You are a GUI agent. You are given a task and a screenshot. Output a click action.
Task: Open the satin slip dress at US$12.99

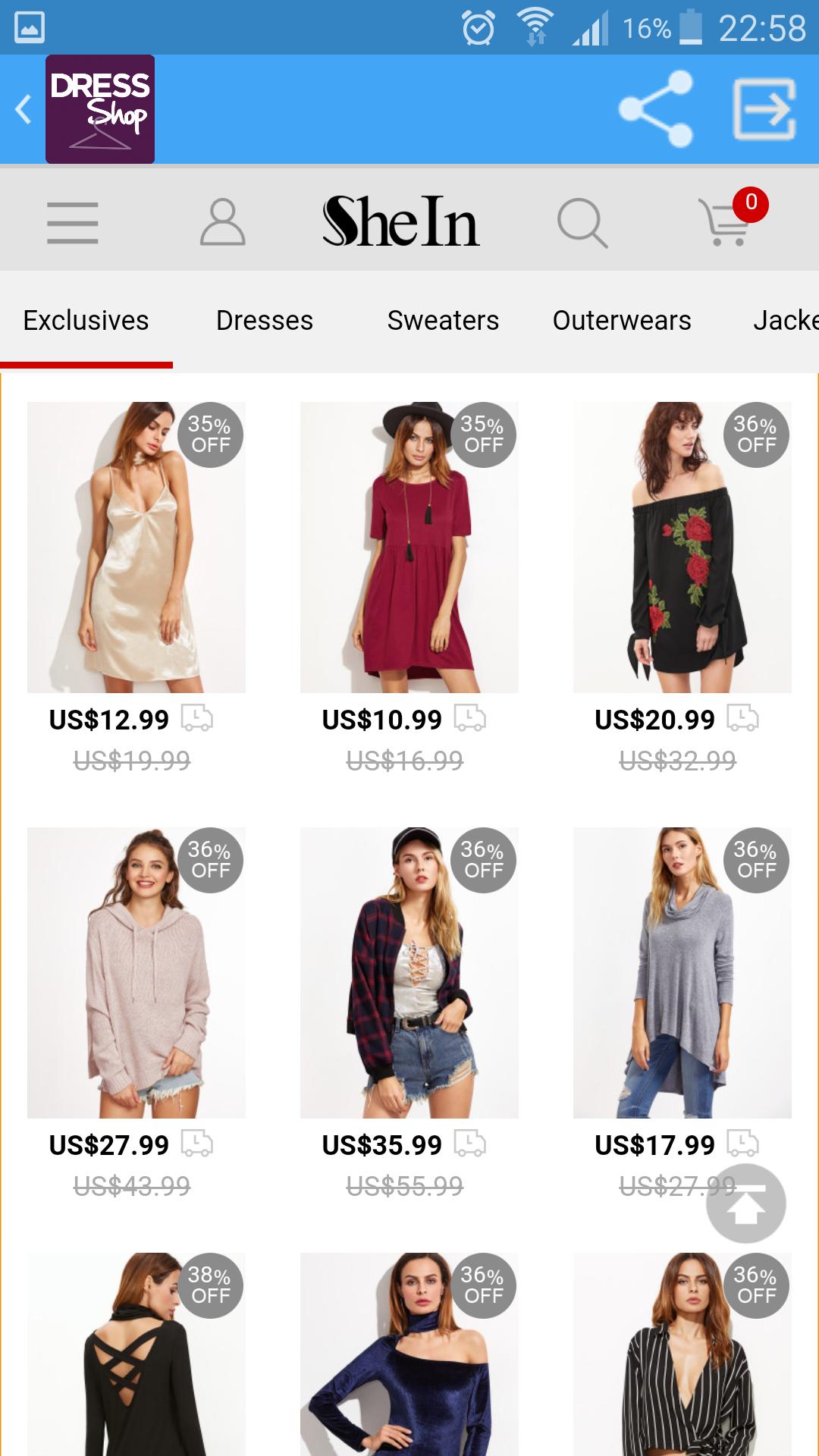pyautogui.click(x=136, y=548)
